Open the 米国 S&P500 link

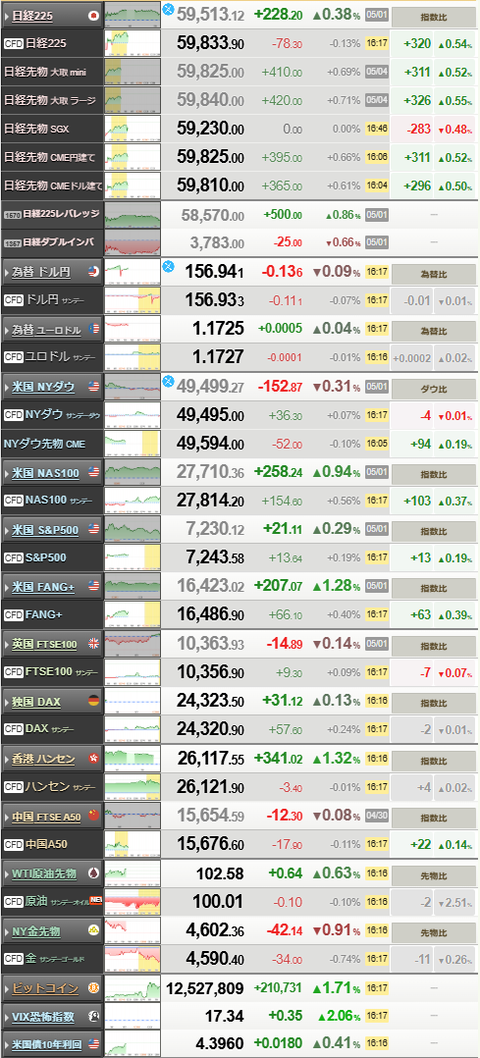(x=45, y=530)
